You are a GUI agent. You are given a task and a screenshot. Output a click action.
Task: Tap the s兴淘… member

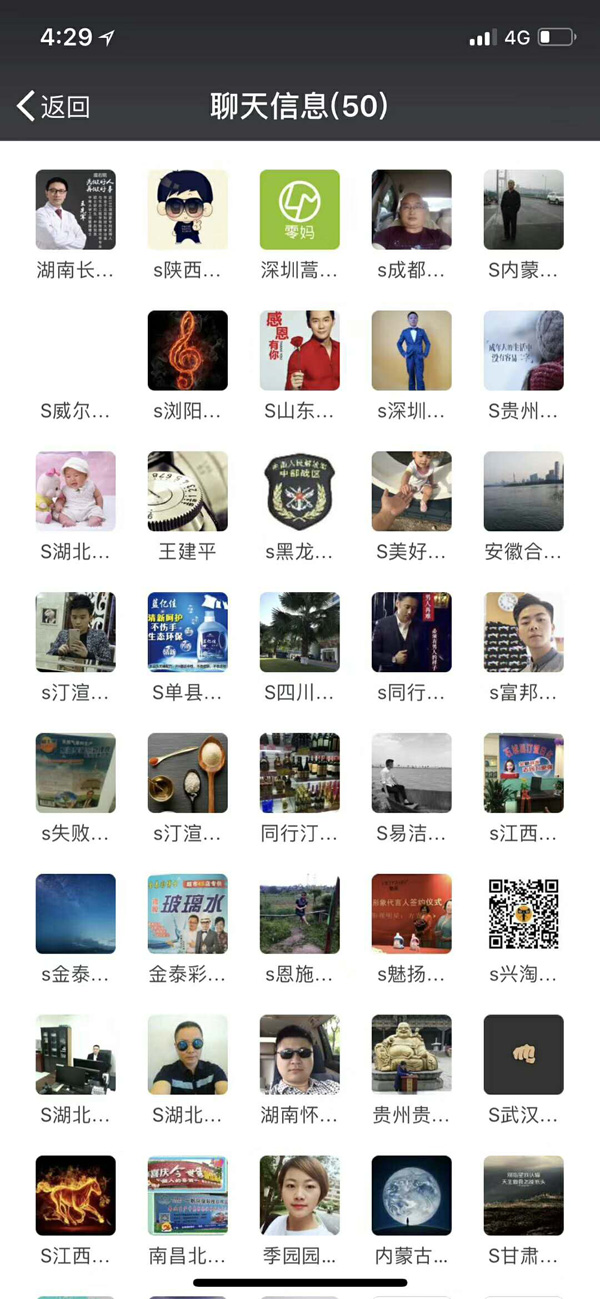[x=523, y=914]
